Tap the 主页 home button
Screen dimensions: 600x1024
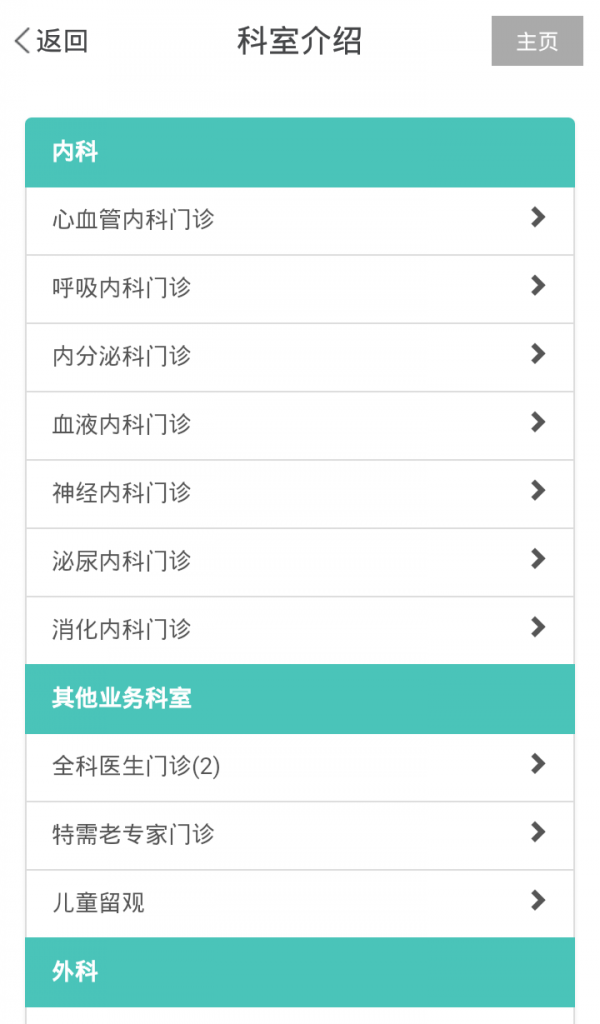click(x=537, y=42)
